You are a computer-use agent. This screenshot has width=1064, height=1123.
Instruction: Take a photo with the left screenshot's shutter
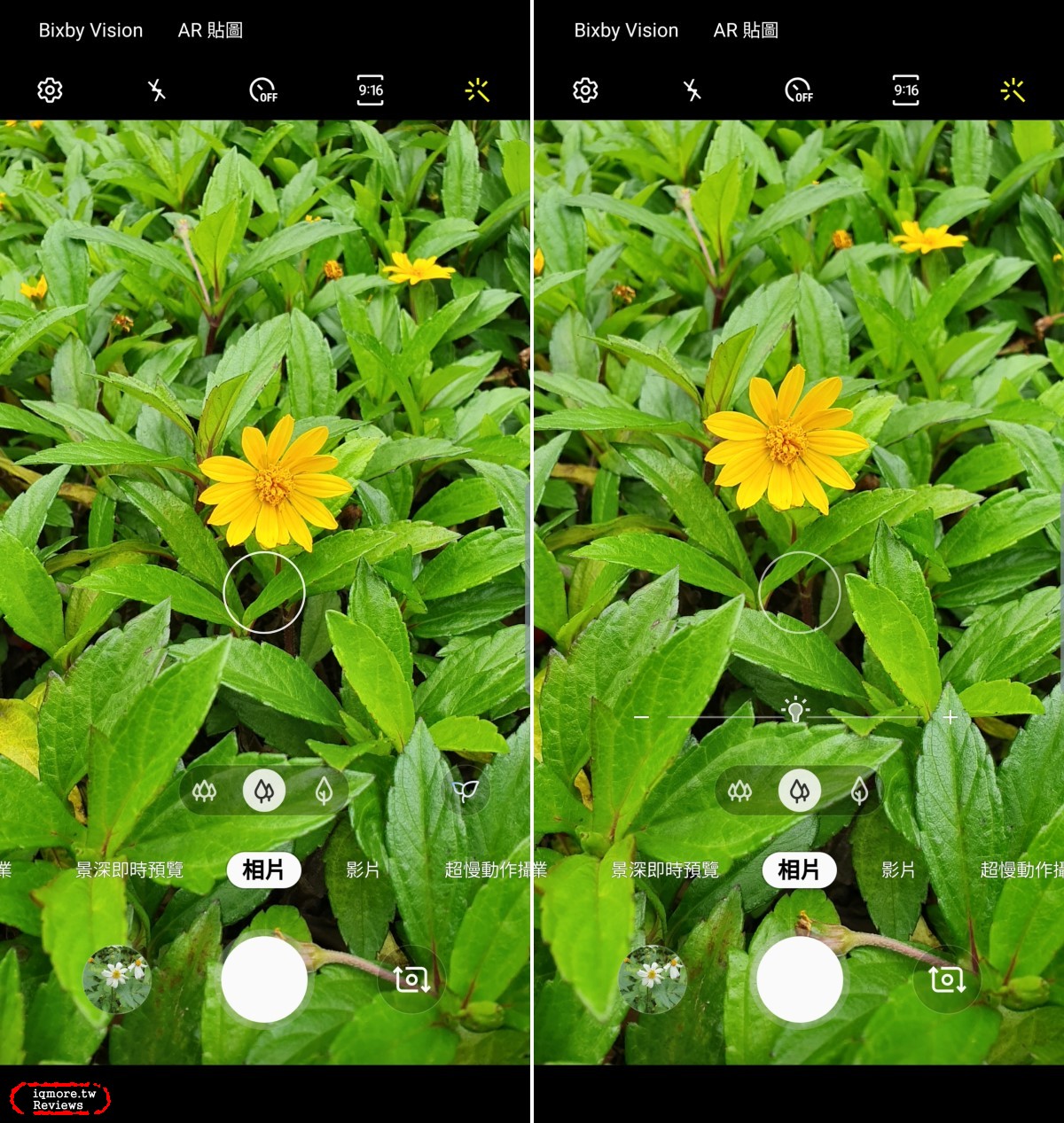pos(264,979)
